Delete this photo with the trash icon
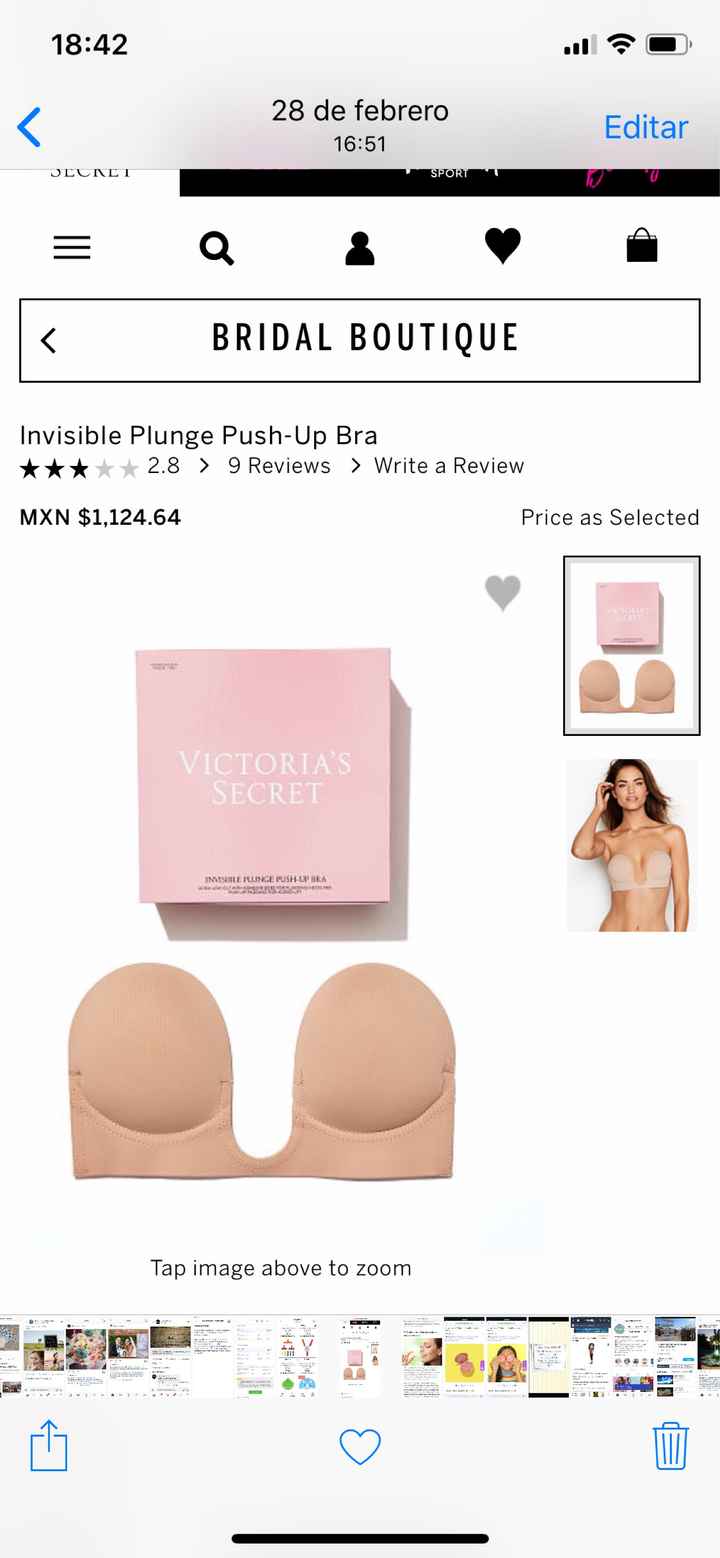Viewport: 720px width, 1558px height. (x=670, y=1446)
